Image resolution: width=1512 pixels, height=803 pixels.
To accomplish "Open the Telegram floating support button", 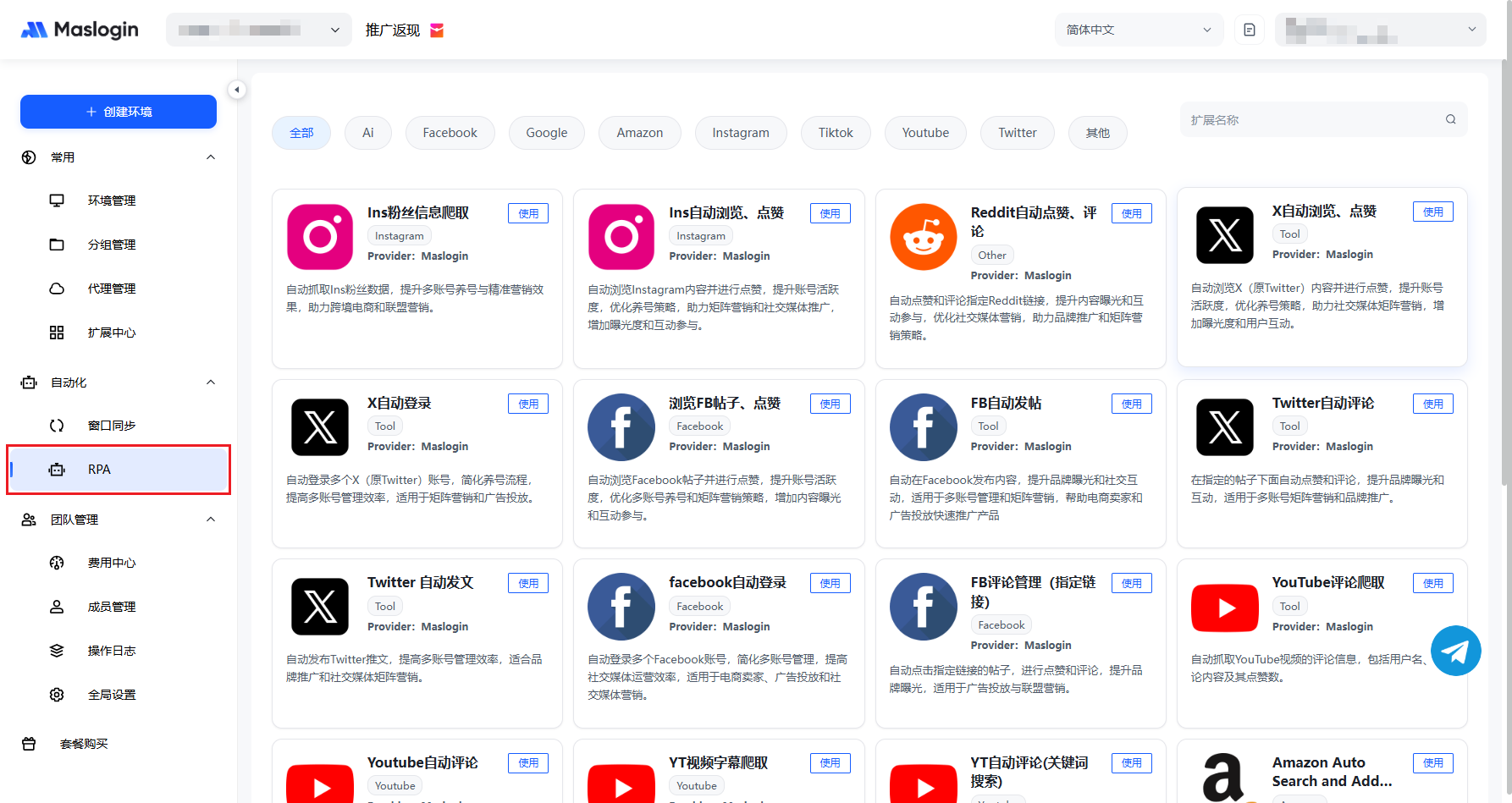I will pos(1455,651).
